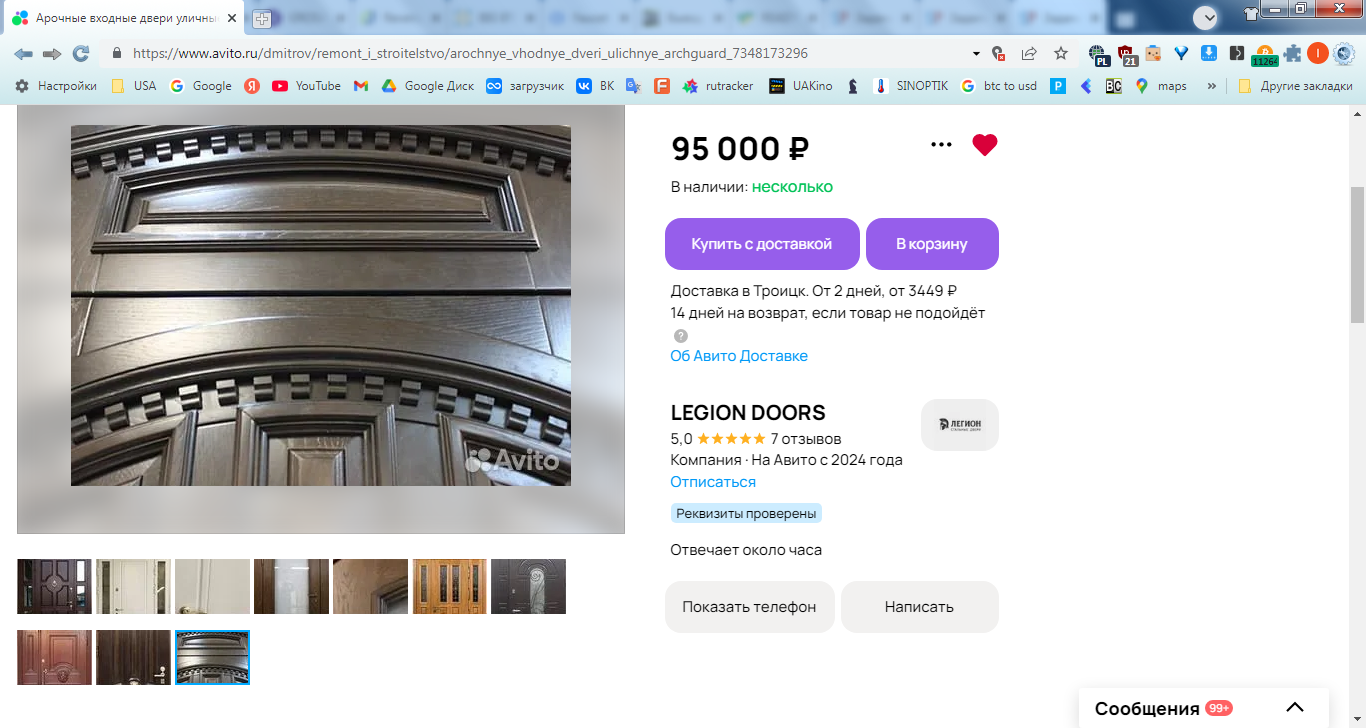
Task: View the first dark door photo thumbnail
Action: 54,586
